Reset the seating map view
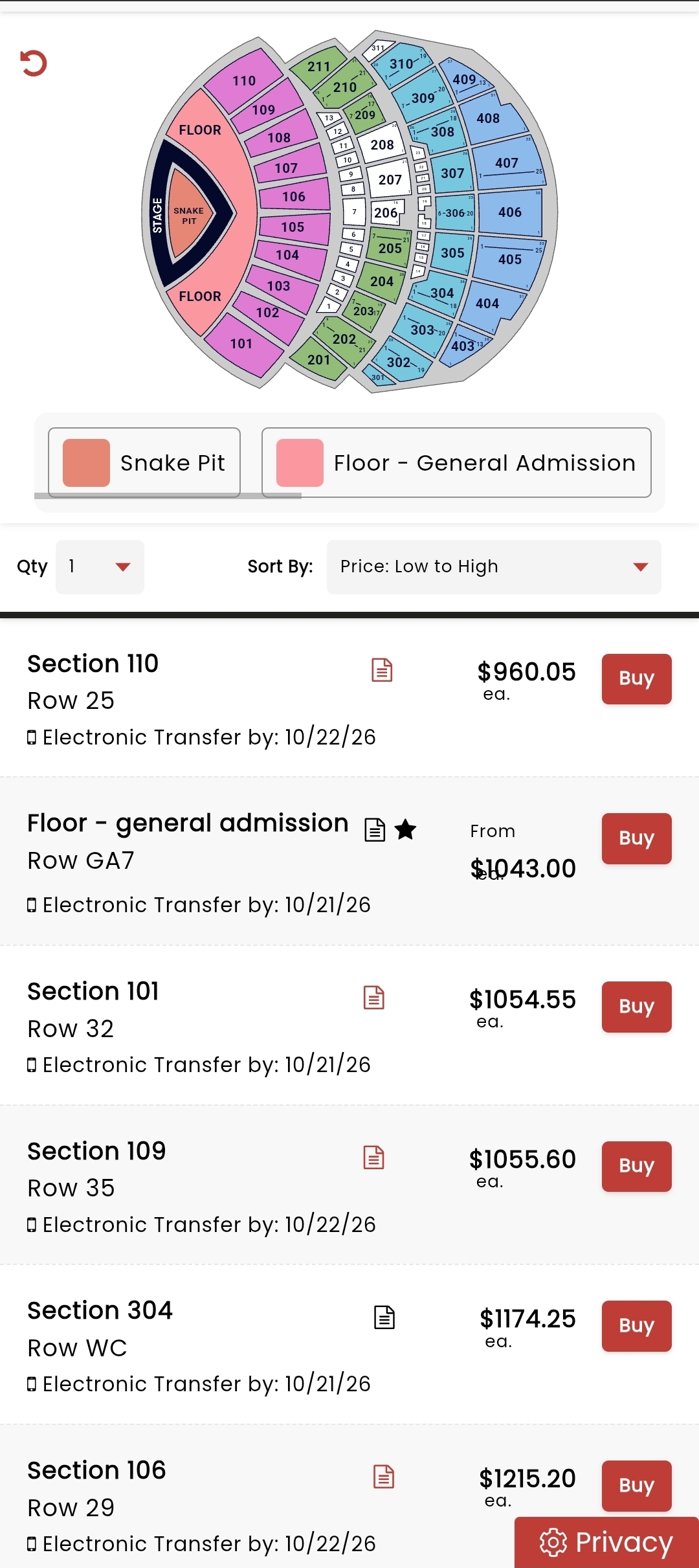This screenshot has height=1568, width=699. click(x=34, y=63)
